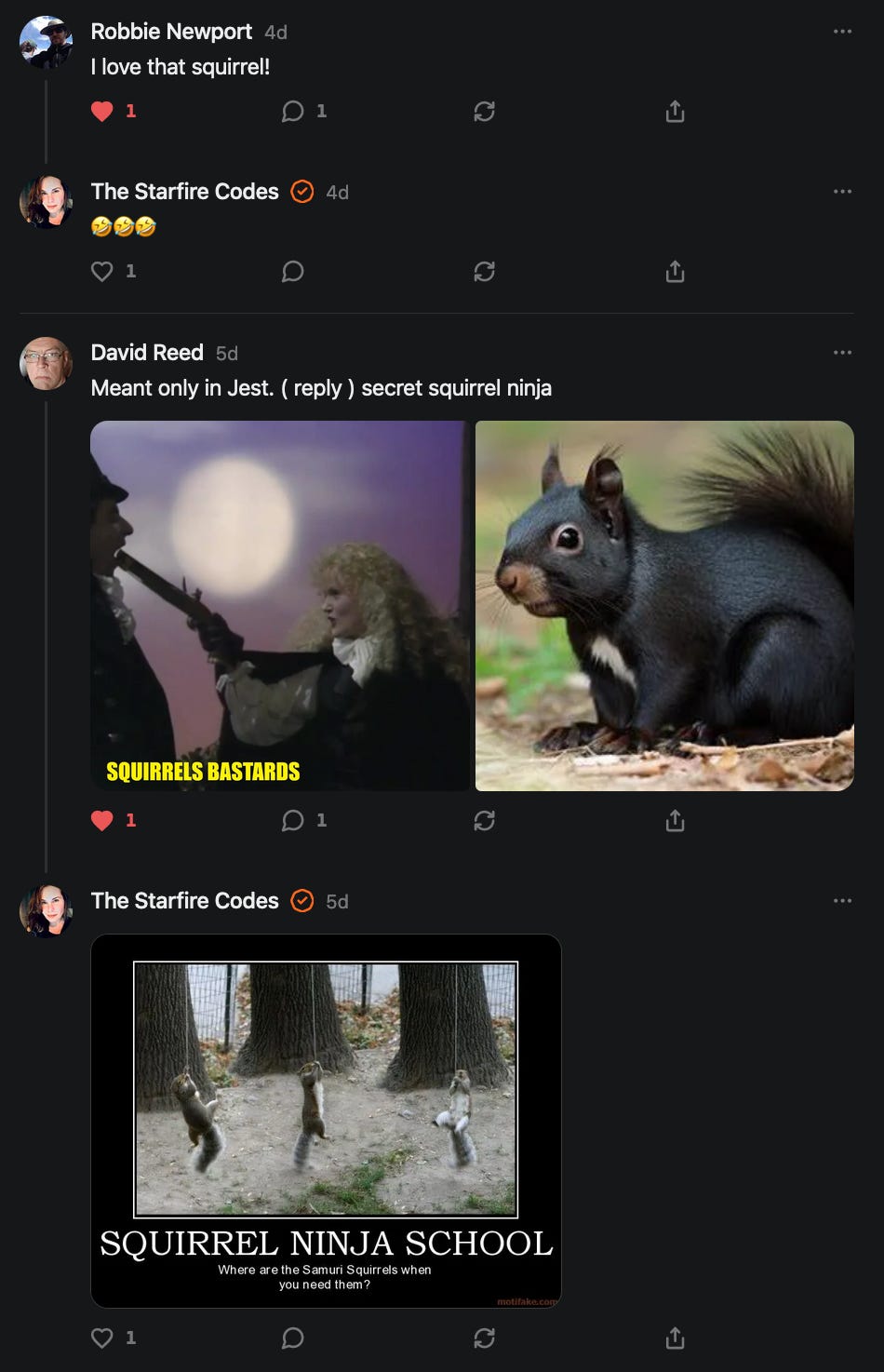Restack David Reed's comment
Screen dimensions: 884x1372
(x=484, y=821)
